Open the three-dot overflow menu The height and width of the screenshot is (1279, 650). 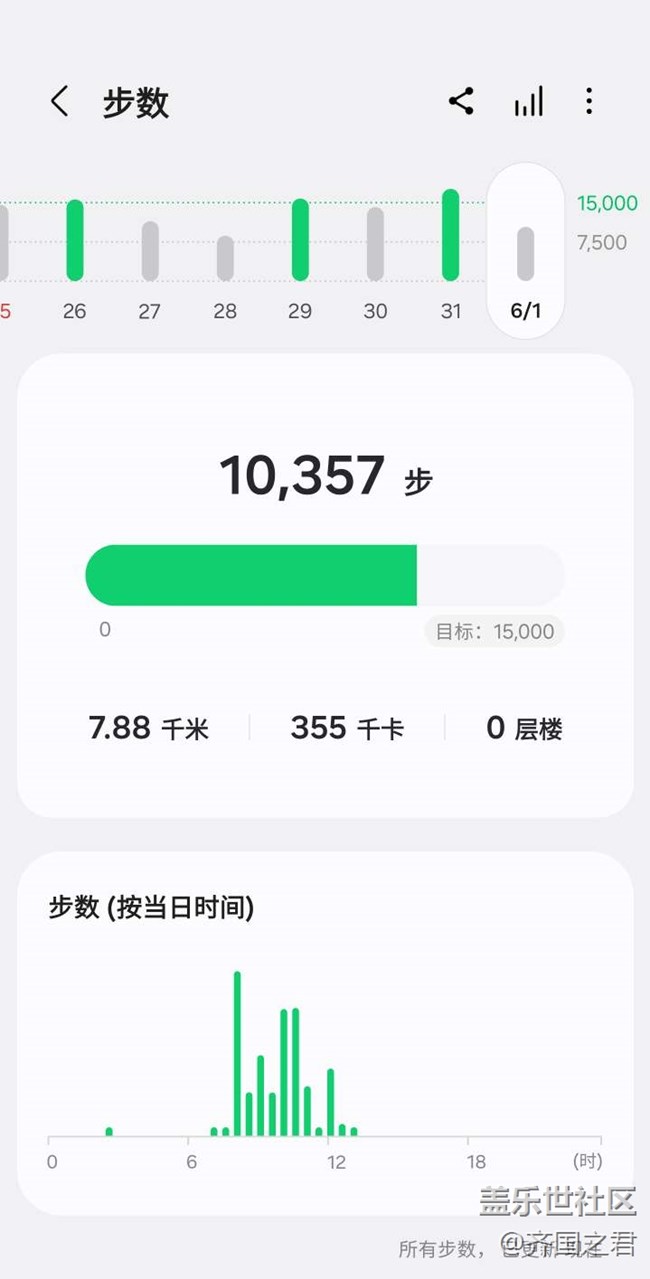(589, 101)
